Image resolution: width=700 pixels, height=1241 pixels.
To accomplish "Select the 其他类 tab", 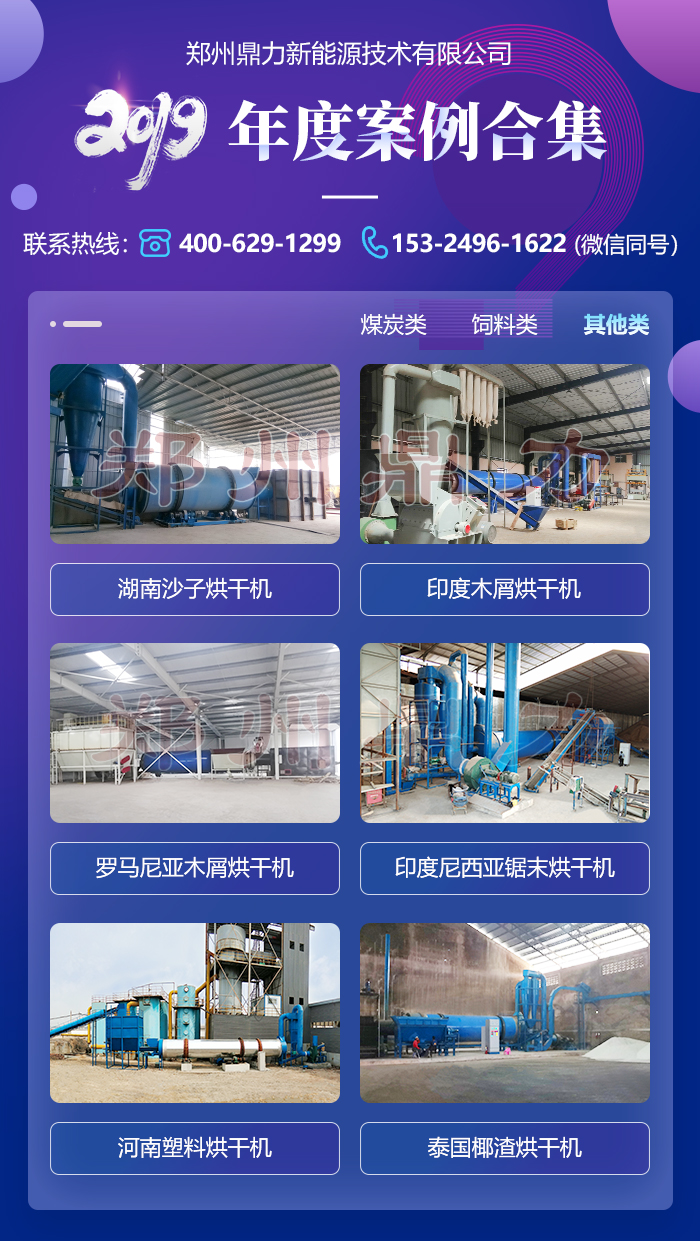I will pyautogui.click(x=616, y=324).
